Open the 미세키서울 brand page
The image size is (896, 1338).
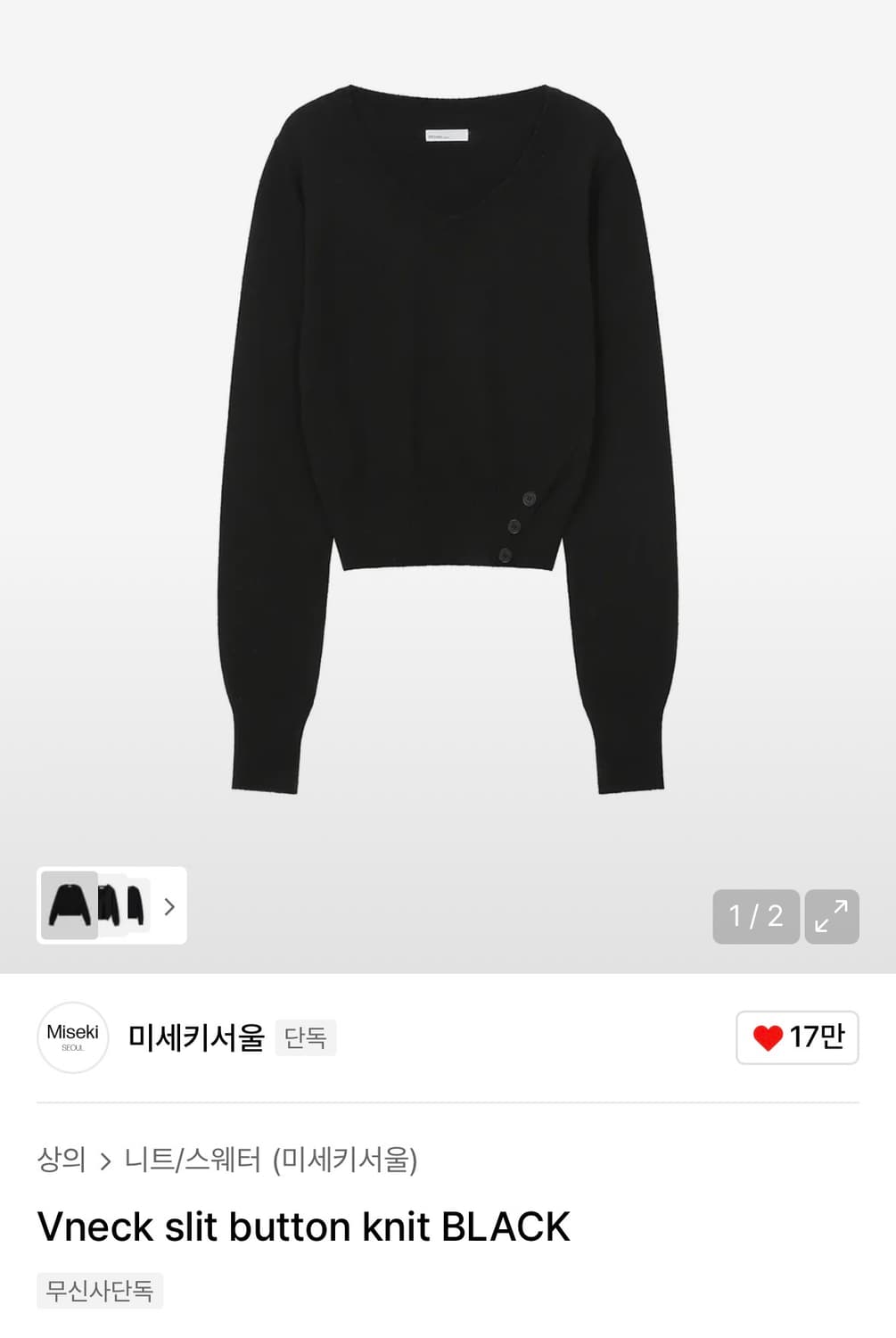tap(198, 1038)
